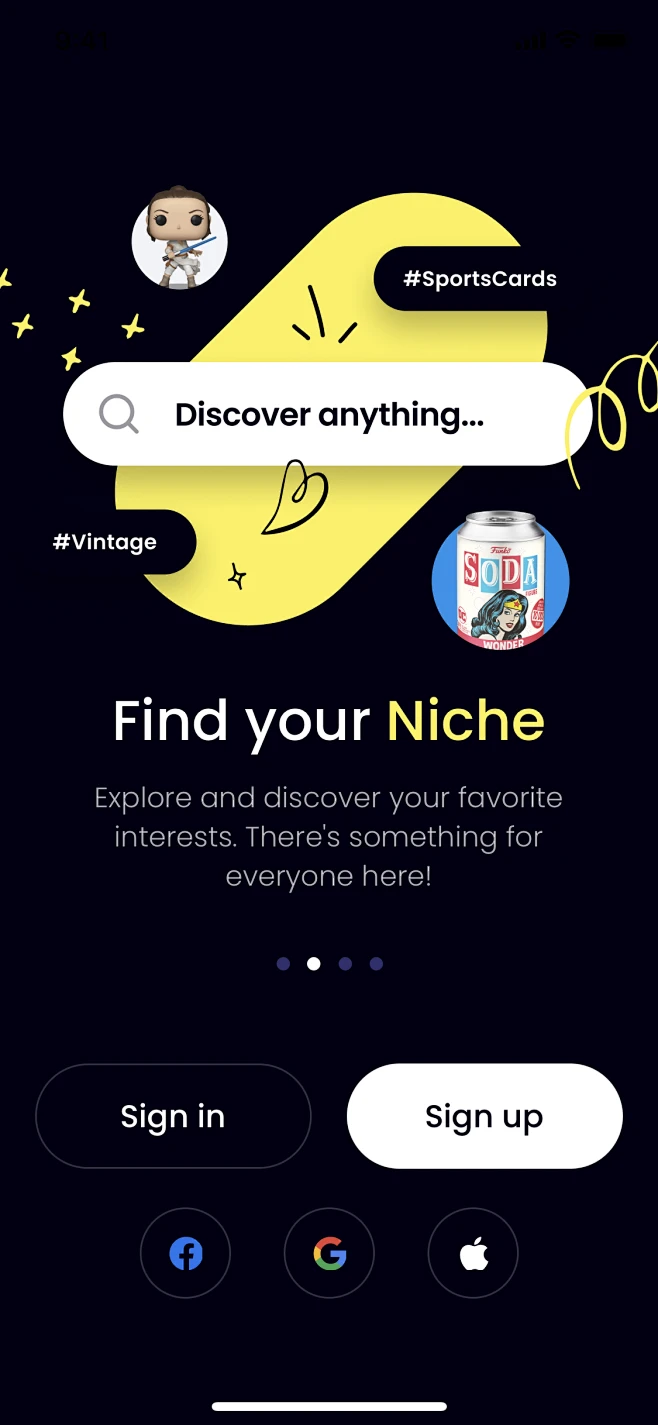Log in using Google account
The height and width of the screenshot is (1425, 658).
point(329,1253)
